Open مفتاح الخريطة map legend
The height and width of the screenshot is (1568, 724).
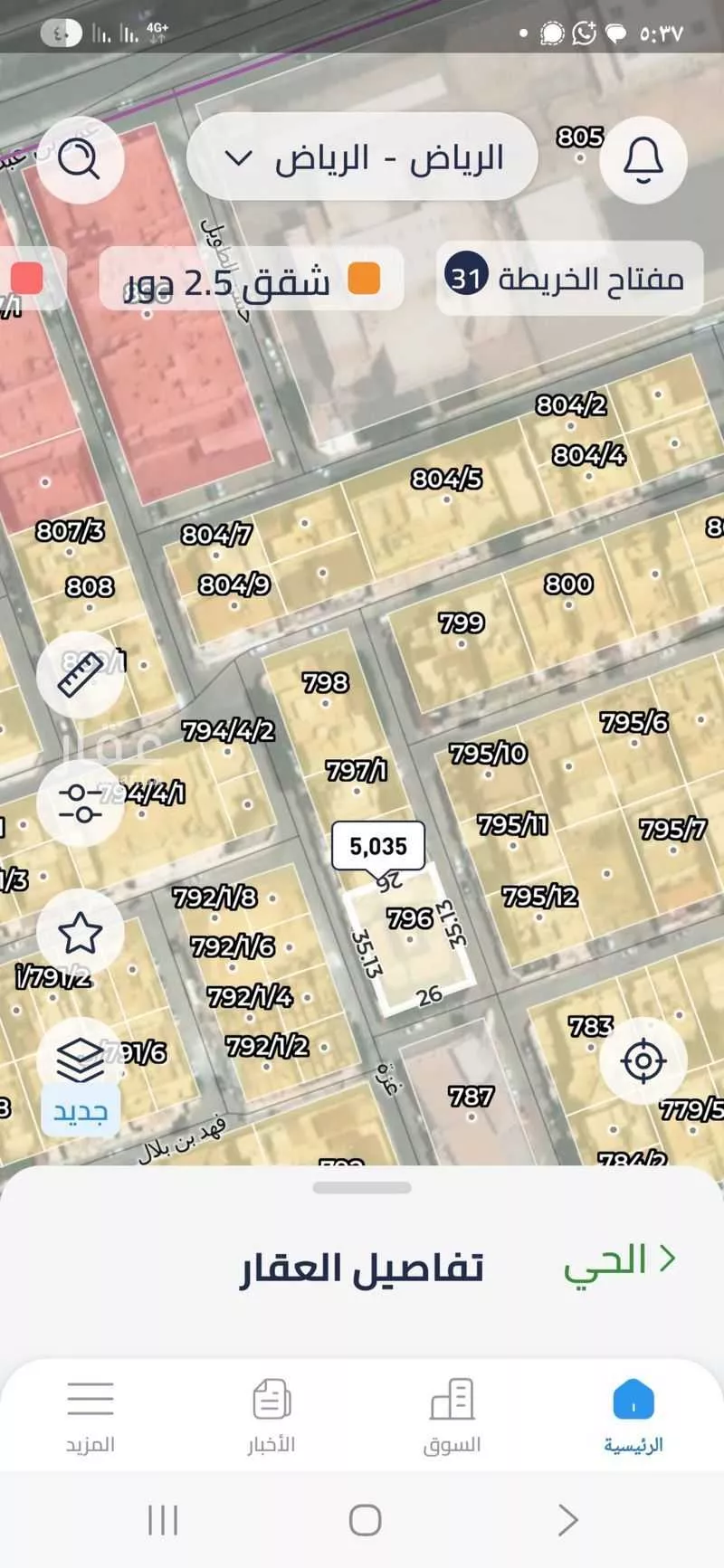569,278
